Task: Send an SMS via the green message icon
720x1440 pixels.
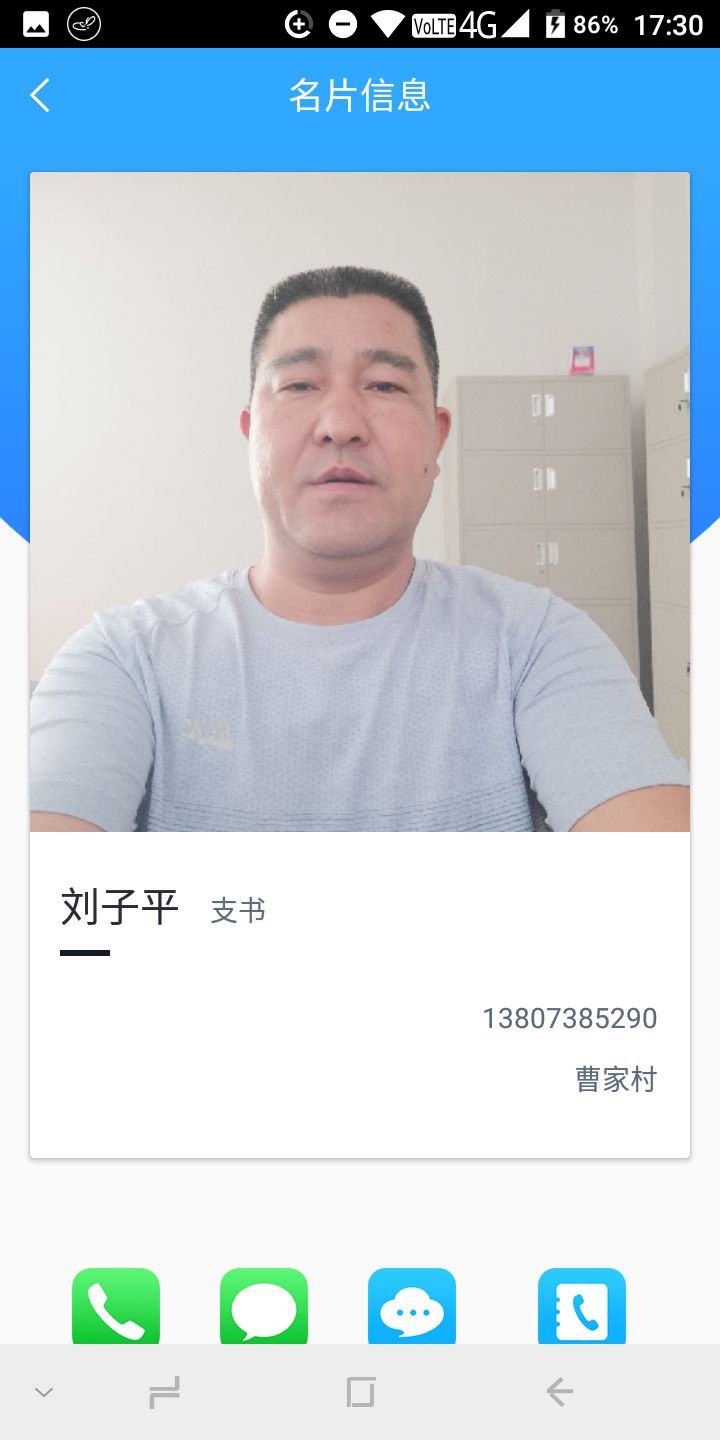Action: [264, 1306]
